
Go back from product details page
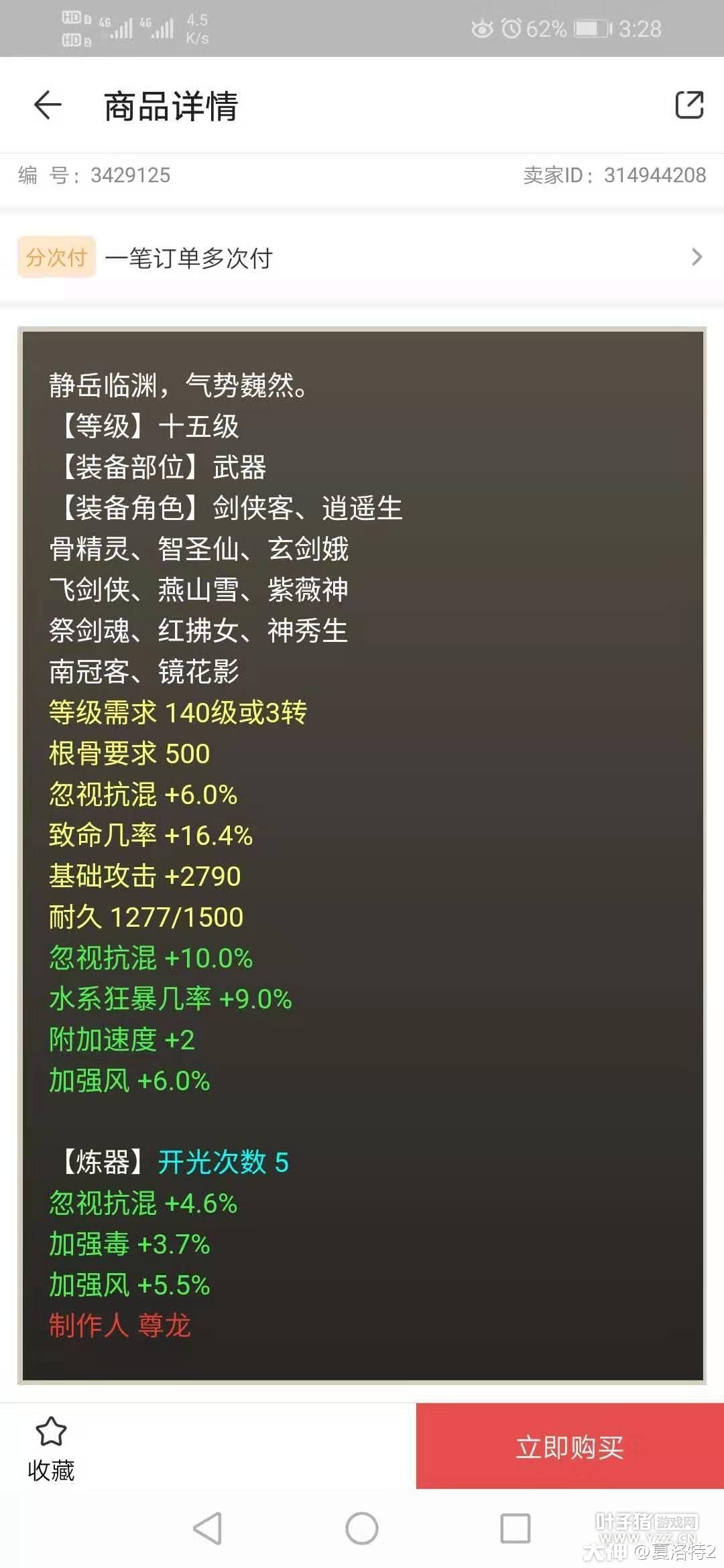48,106
